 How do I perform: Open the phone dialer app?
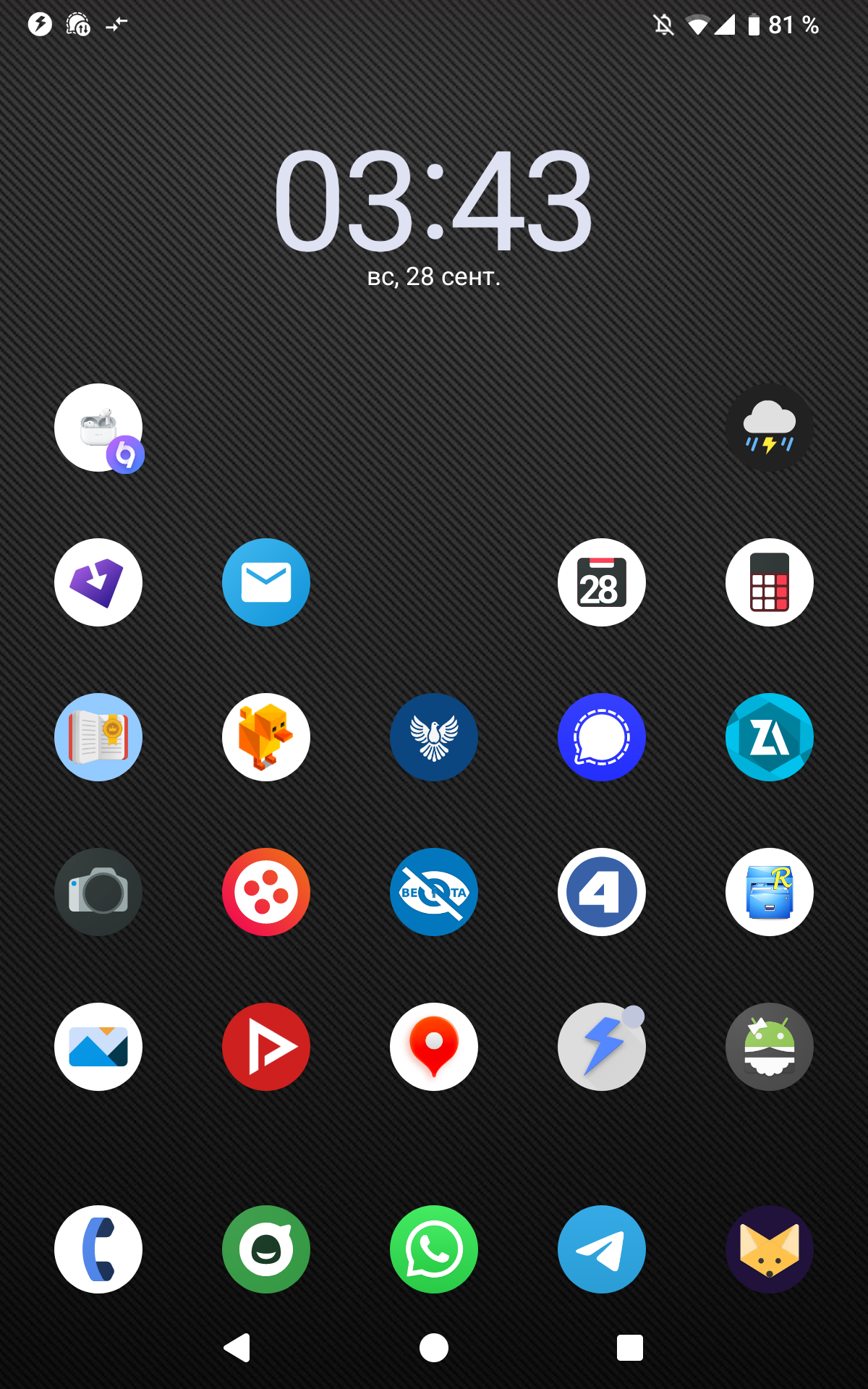tap(98, 1249)
